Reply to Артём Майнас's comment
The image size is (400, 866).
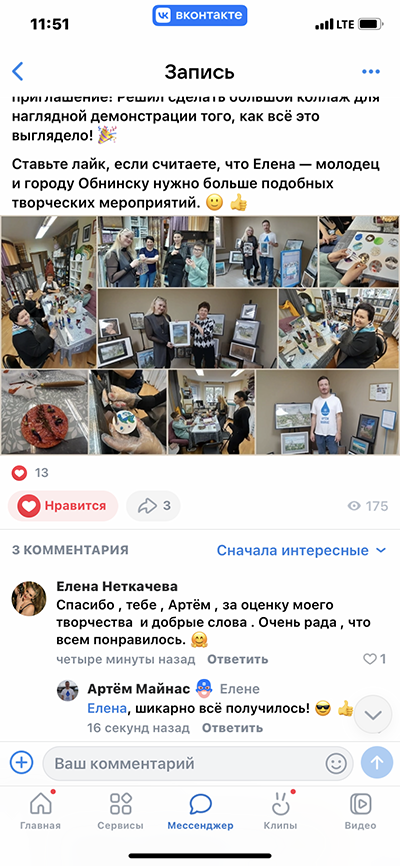click(232, 728)
